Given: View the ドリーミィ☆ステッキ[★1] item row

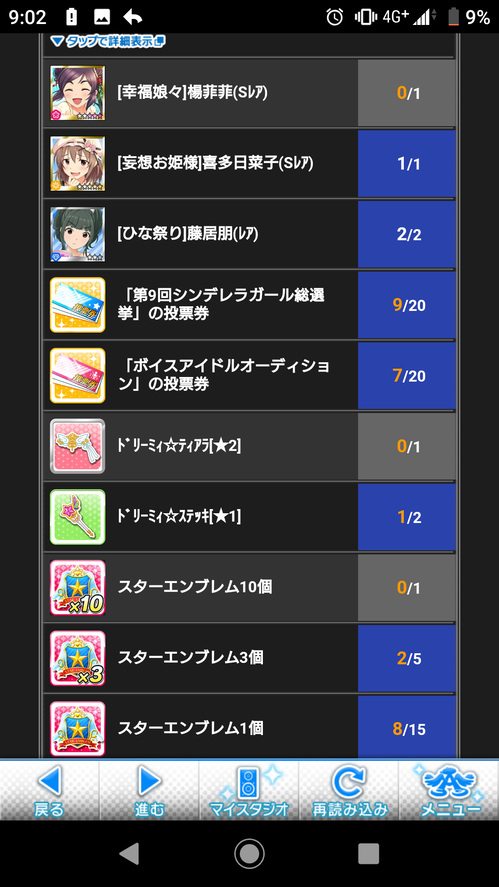Looking at the screenshot, I should click(250, 517).
